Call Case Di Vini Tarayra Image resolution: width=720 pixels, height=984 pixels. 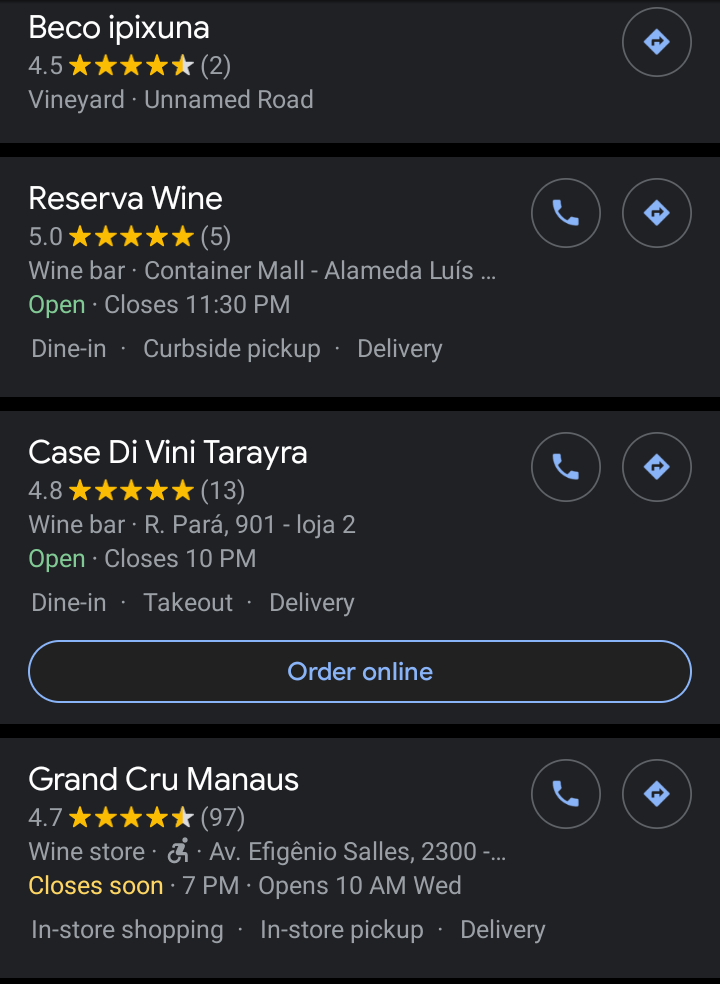565,467
